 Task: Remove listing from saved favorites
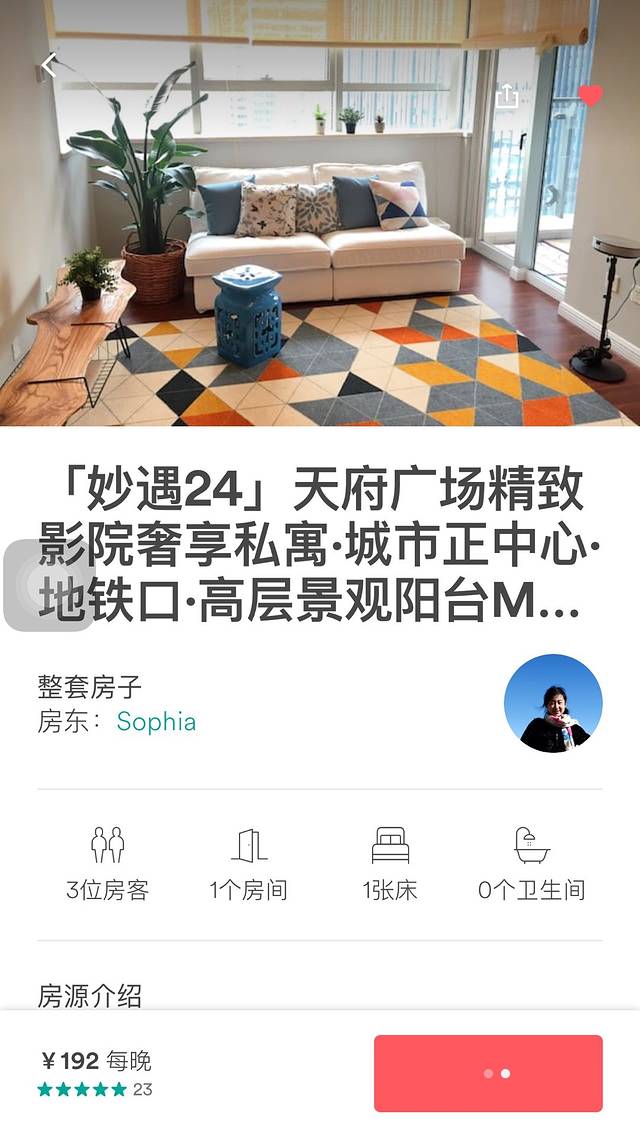tap(590, 96)
